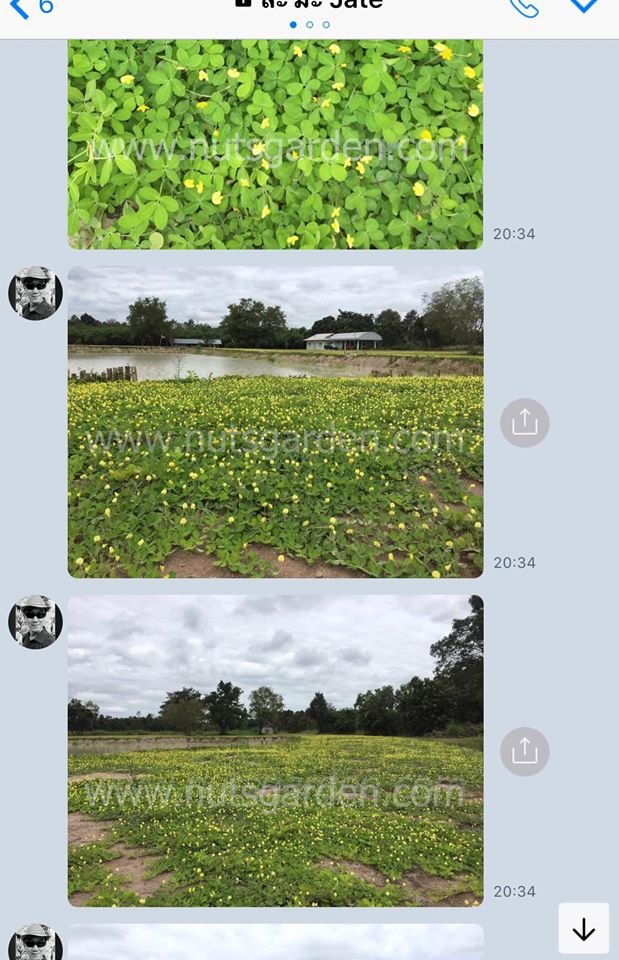Share the pond and flower field photo
This screenshot has height=960, width=619.
[x=525, y=423]
